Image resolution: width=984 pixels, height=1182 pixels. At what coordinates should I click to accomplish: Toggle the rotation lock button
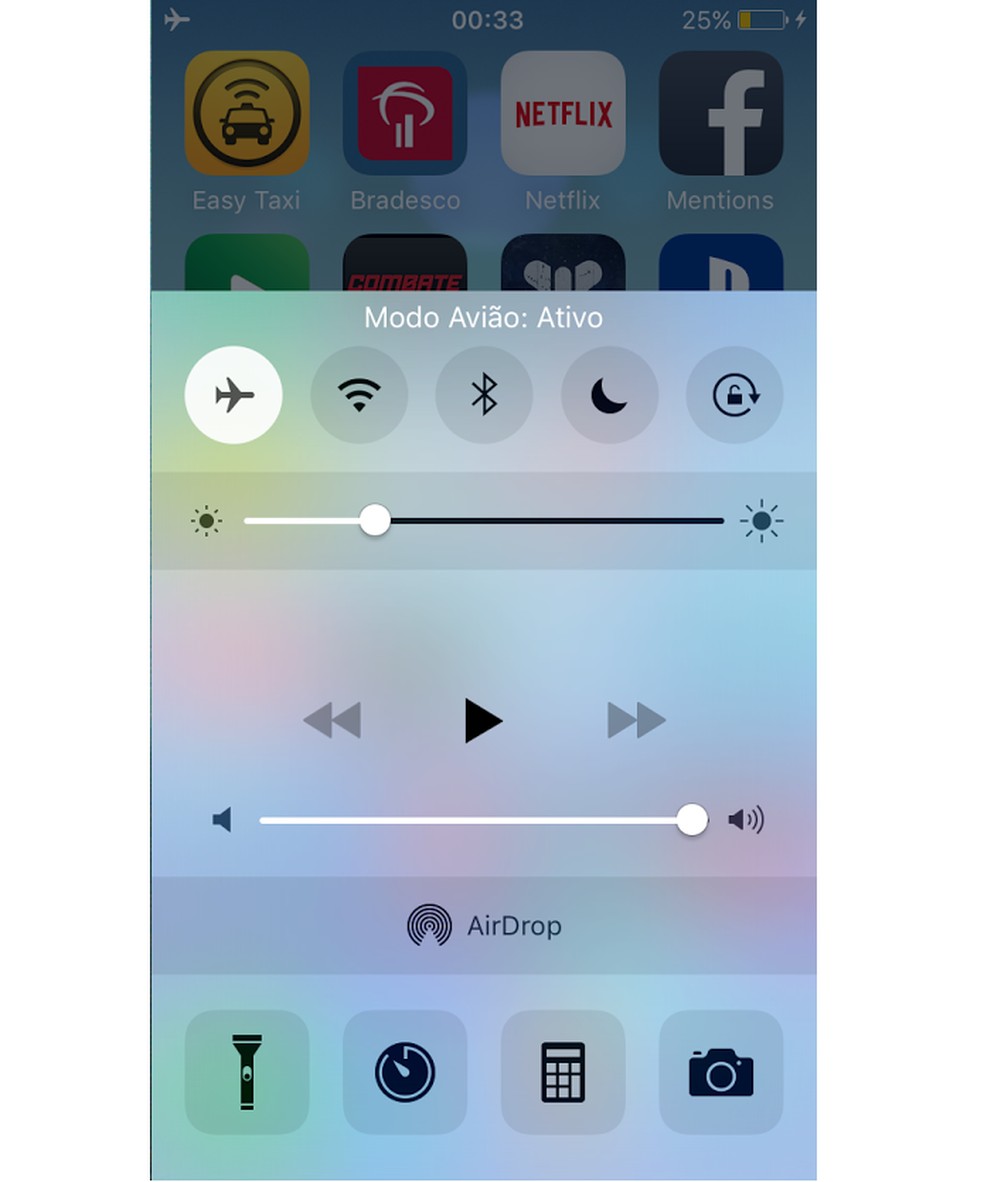point(735,395)
